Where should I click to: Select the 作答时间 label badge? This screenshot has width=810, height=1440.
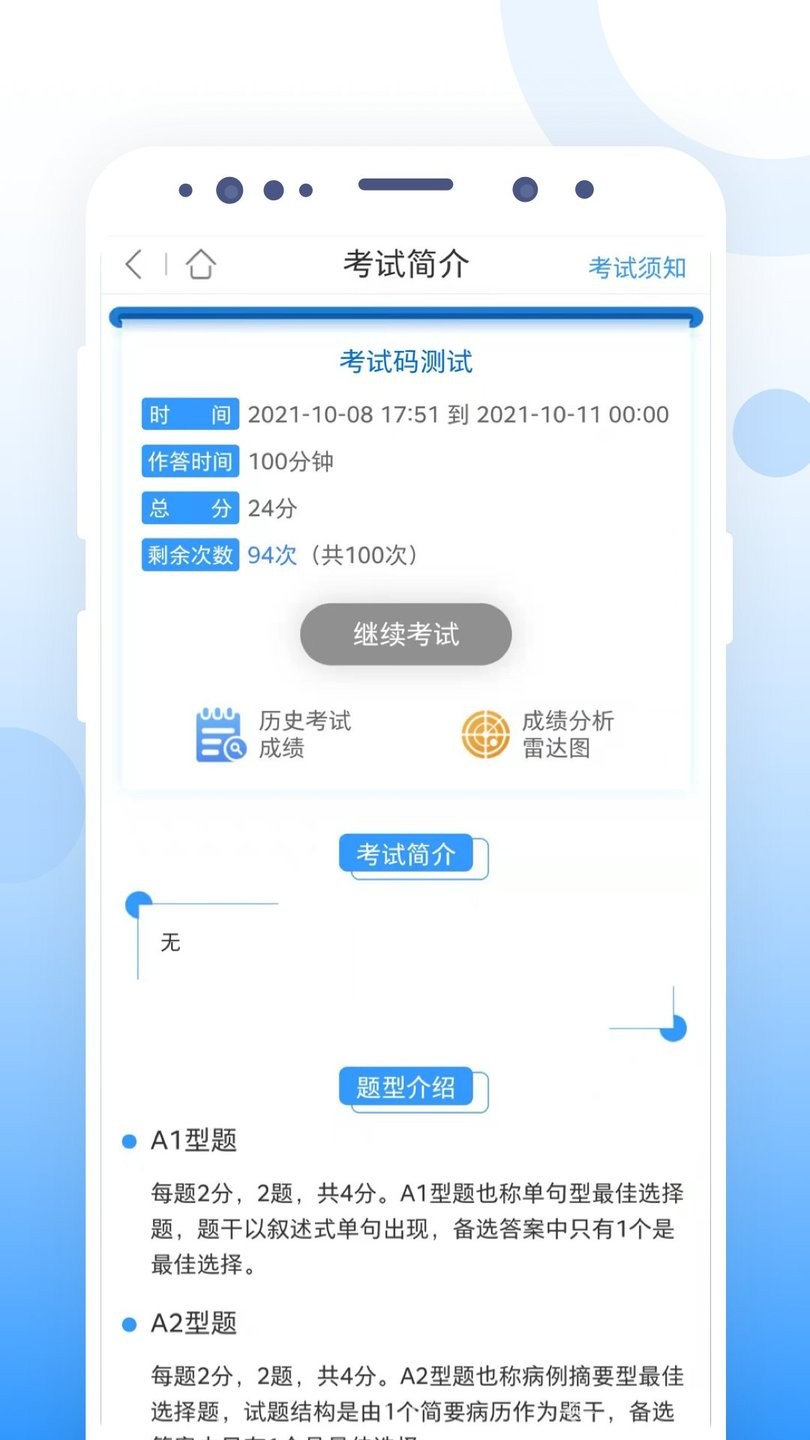coord(190,461)
